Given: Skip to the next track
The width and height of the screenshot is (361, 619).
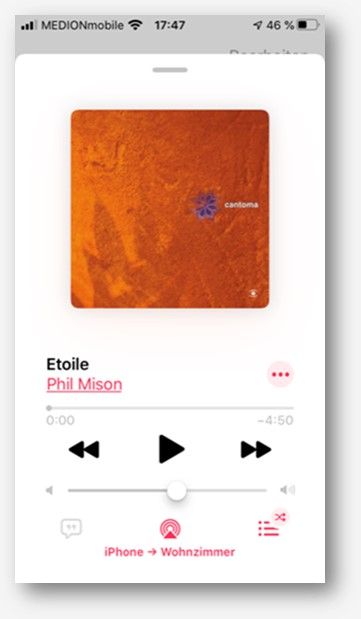Looking at the screenshot, I should click(x=256, y=450).
